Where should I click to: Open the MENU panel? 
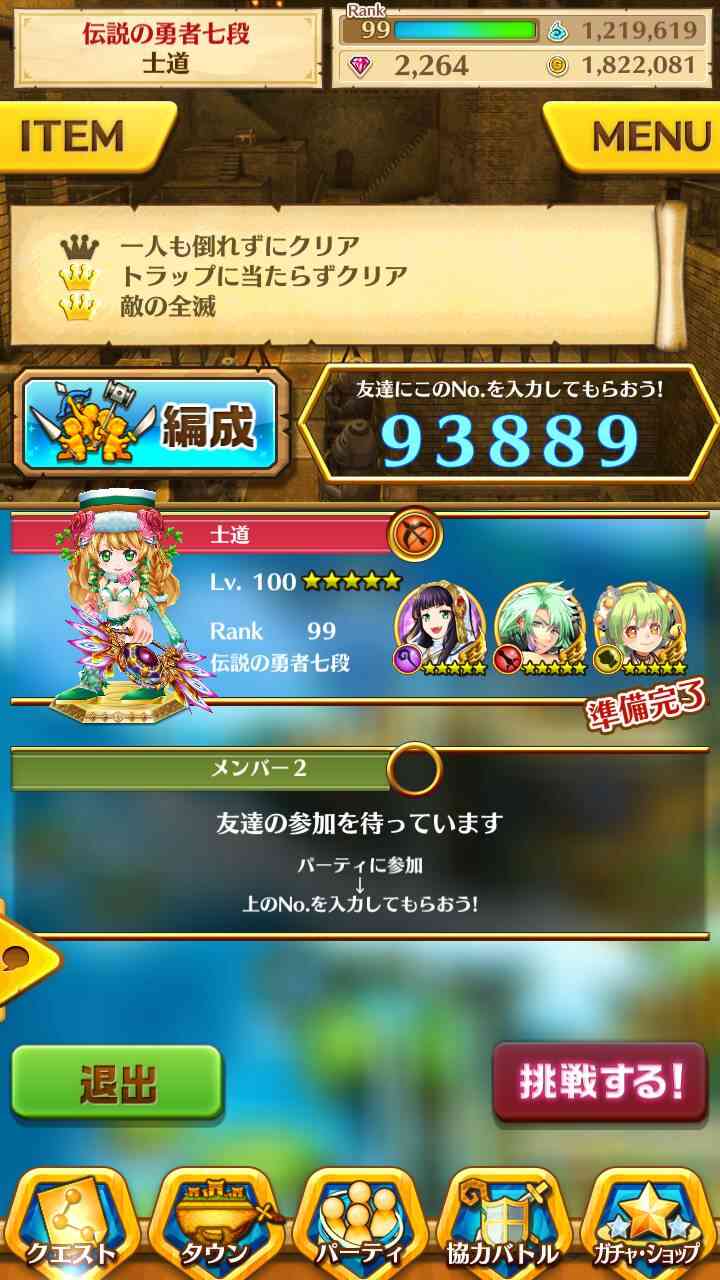point(635,137)
